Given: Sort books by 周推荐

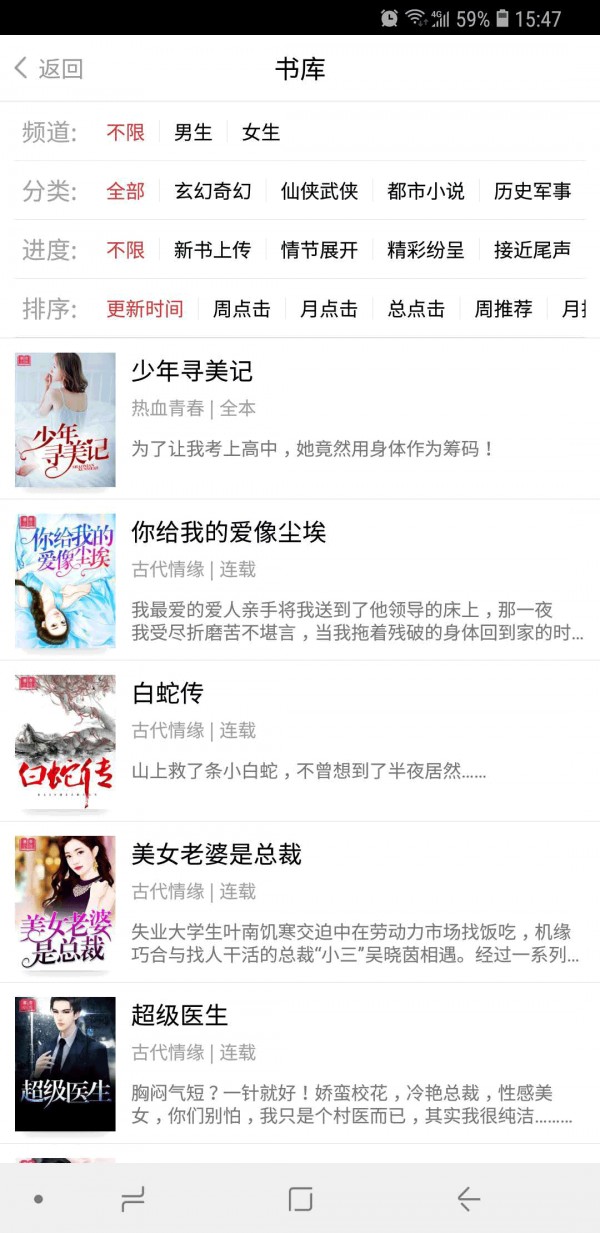Looking at the screenshot, I should (503, 309).
